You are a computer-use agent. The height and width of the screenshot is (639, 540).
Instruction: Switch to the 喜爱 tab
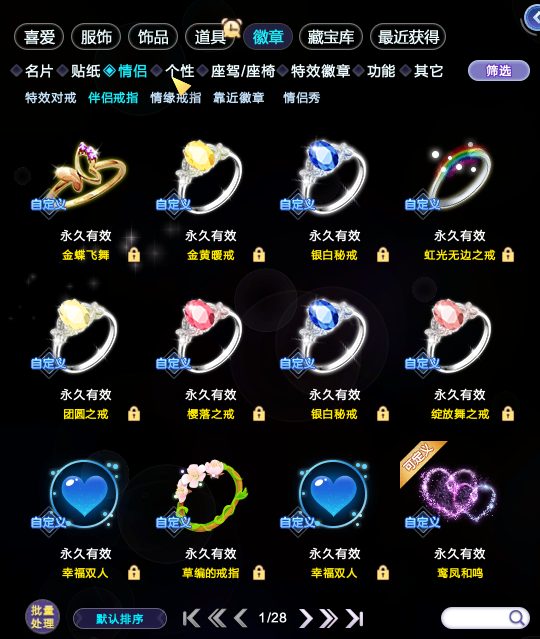39,37
